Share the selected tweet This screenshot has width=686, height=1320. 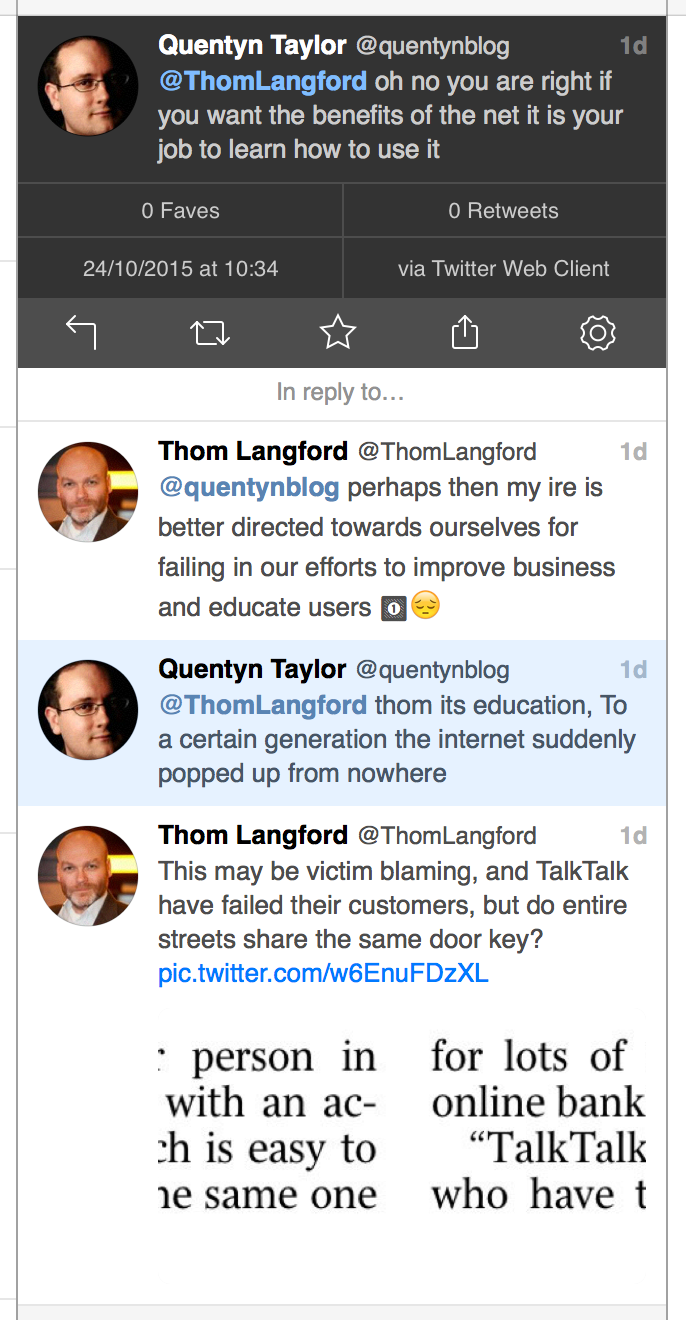tap(465, 332)
